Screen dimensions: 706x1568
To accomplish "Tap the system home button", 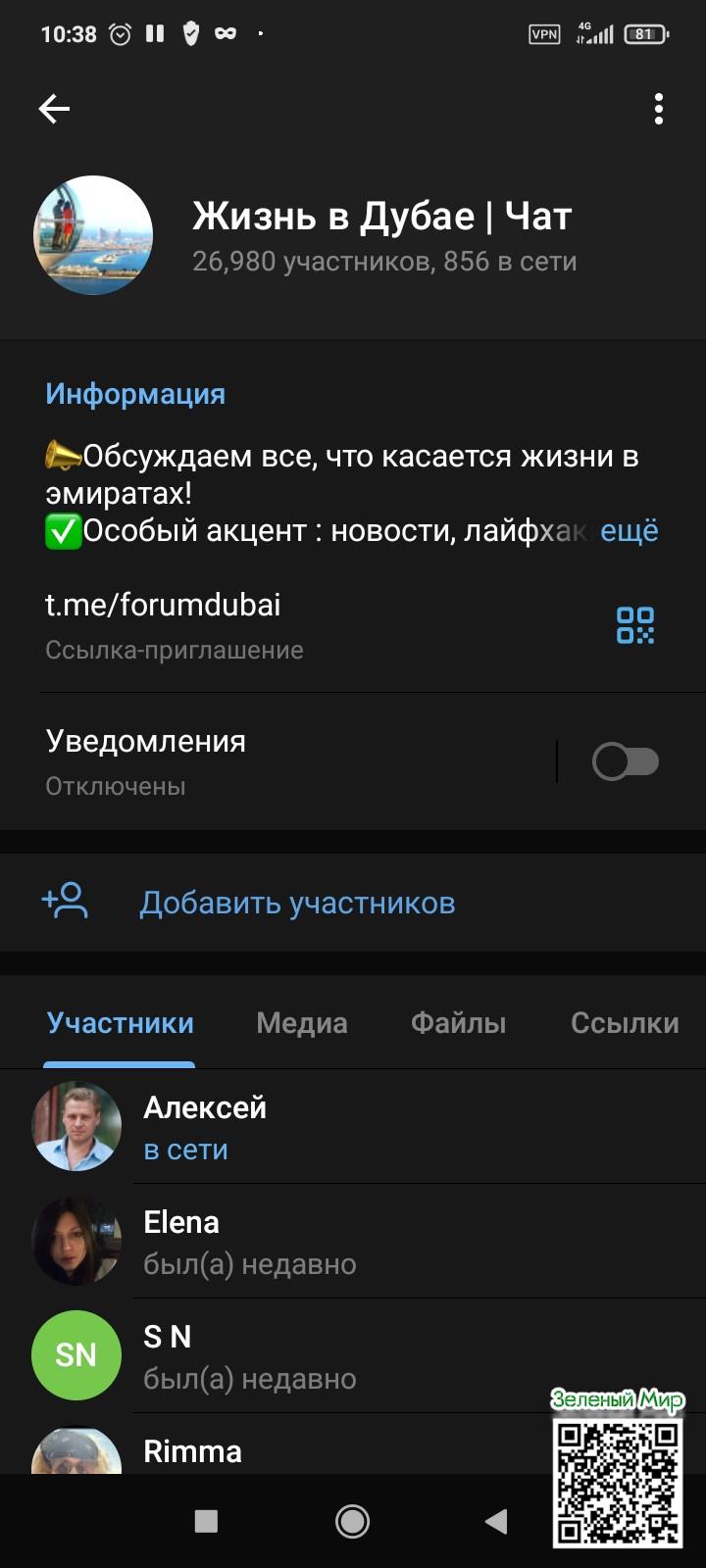I will pyautogui.click(x=352, y=1521).
